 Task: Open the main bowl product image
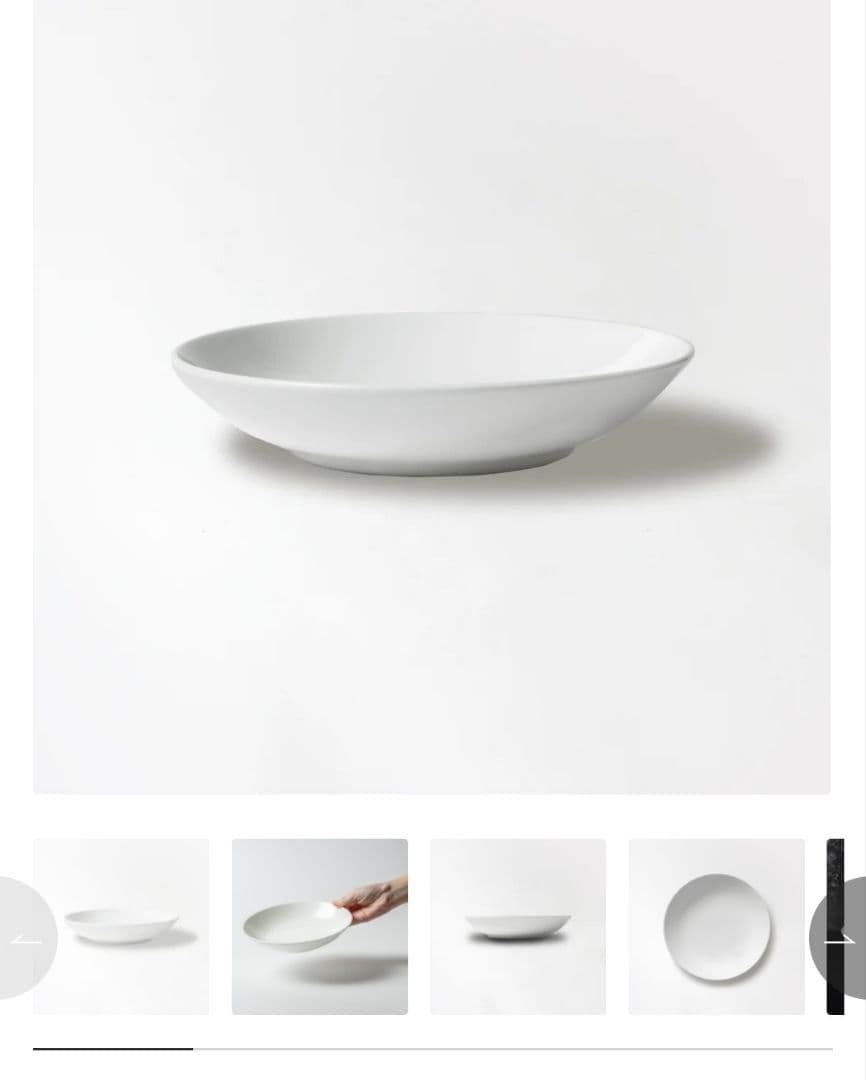(432, 396)
